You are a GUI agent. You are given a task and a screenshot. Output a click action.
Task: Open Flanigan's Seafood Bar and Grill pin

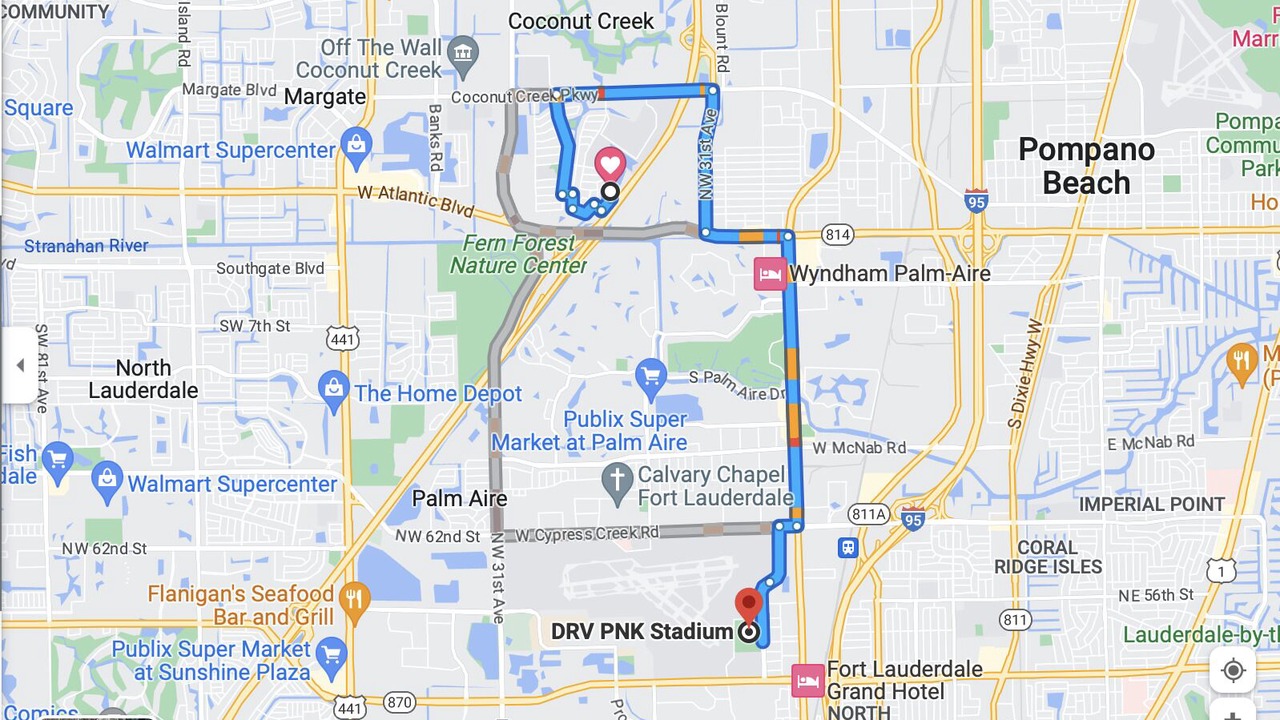[355, 599]
